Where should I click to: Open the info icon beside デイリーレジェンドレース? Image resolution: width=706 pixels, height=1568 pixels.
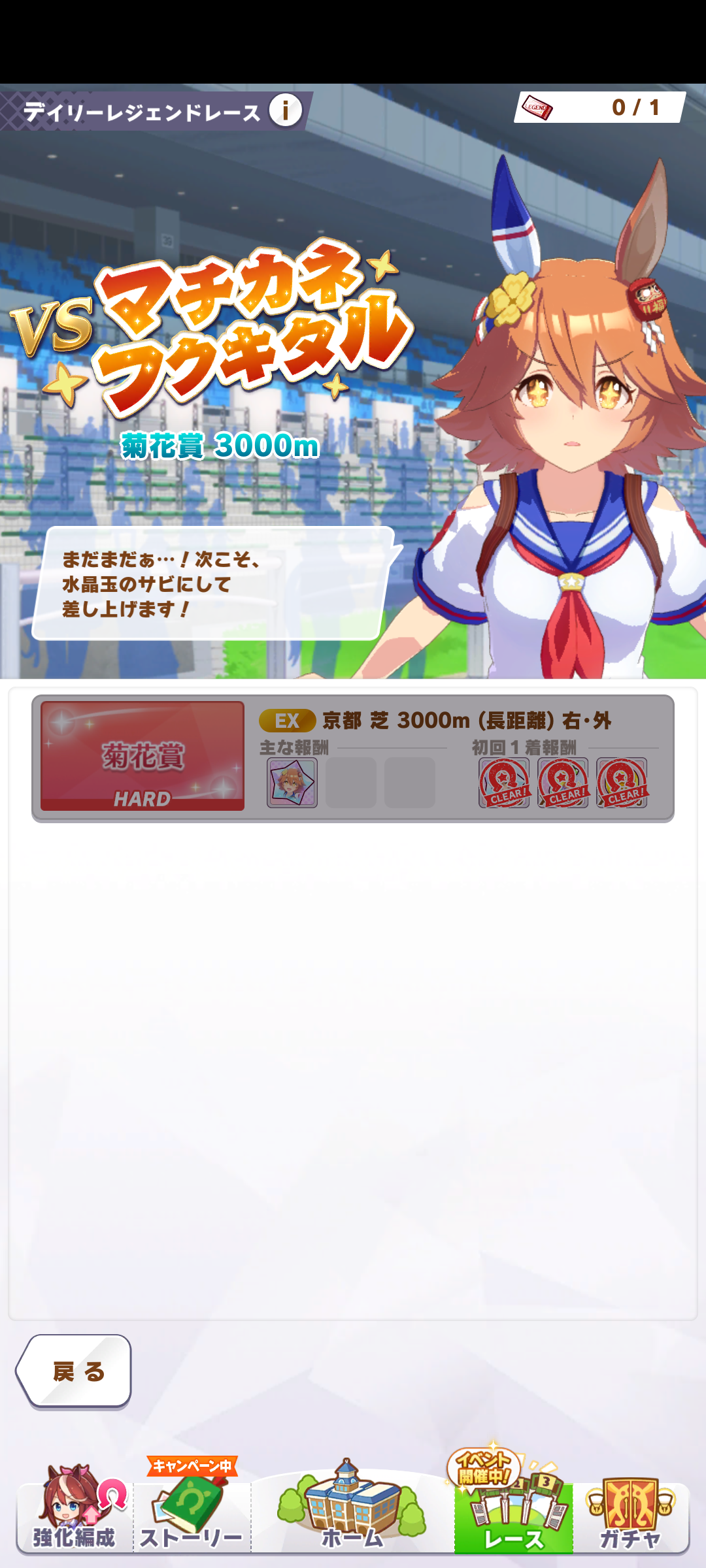click(286, 110)
